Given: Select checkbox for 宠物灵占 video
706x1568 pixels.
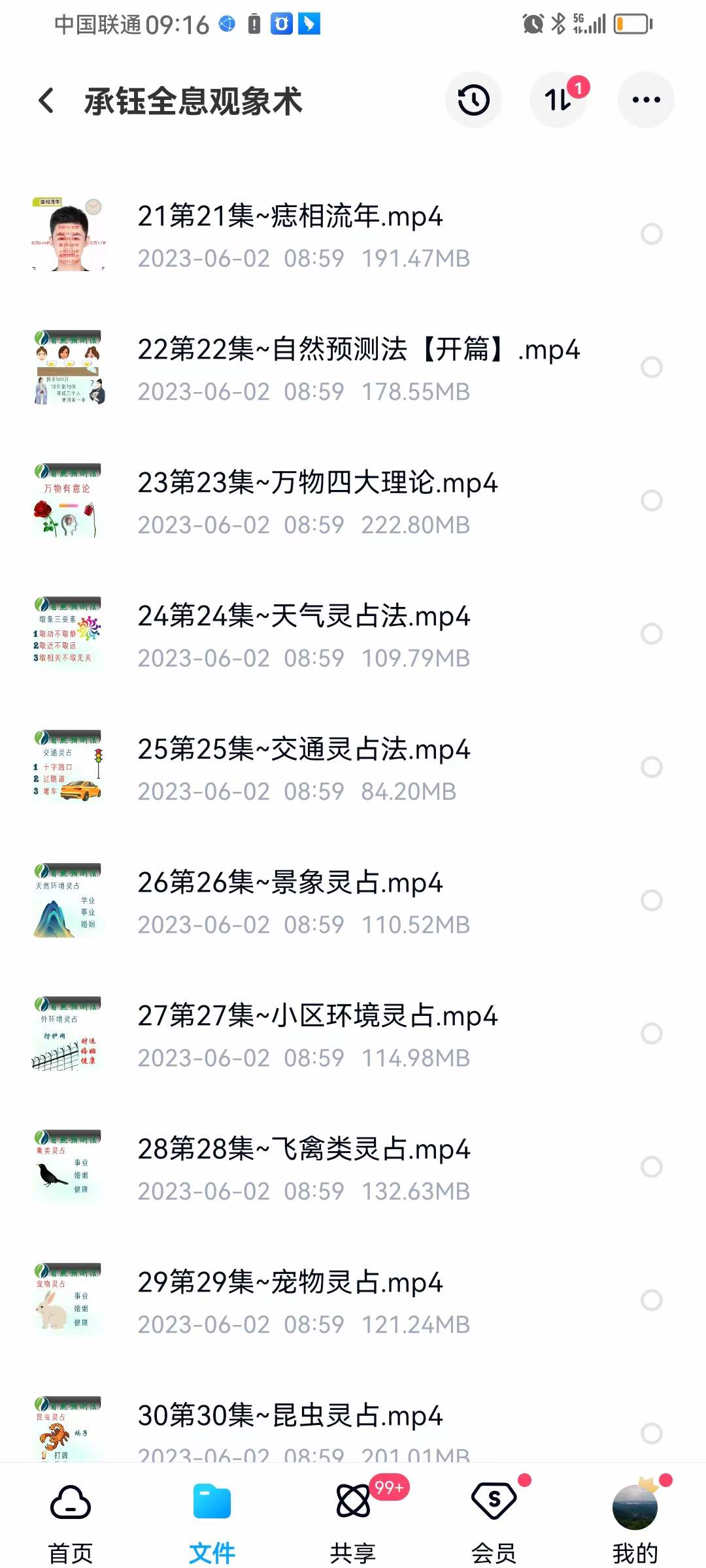Looking at the screenshot, I should [652, 1301].
